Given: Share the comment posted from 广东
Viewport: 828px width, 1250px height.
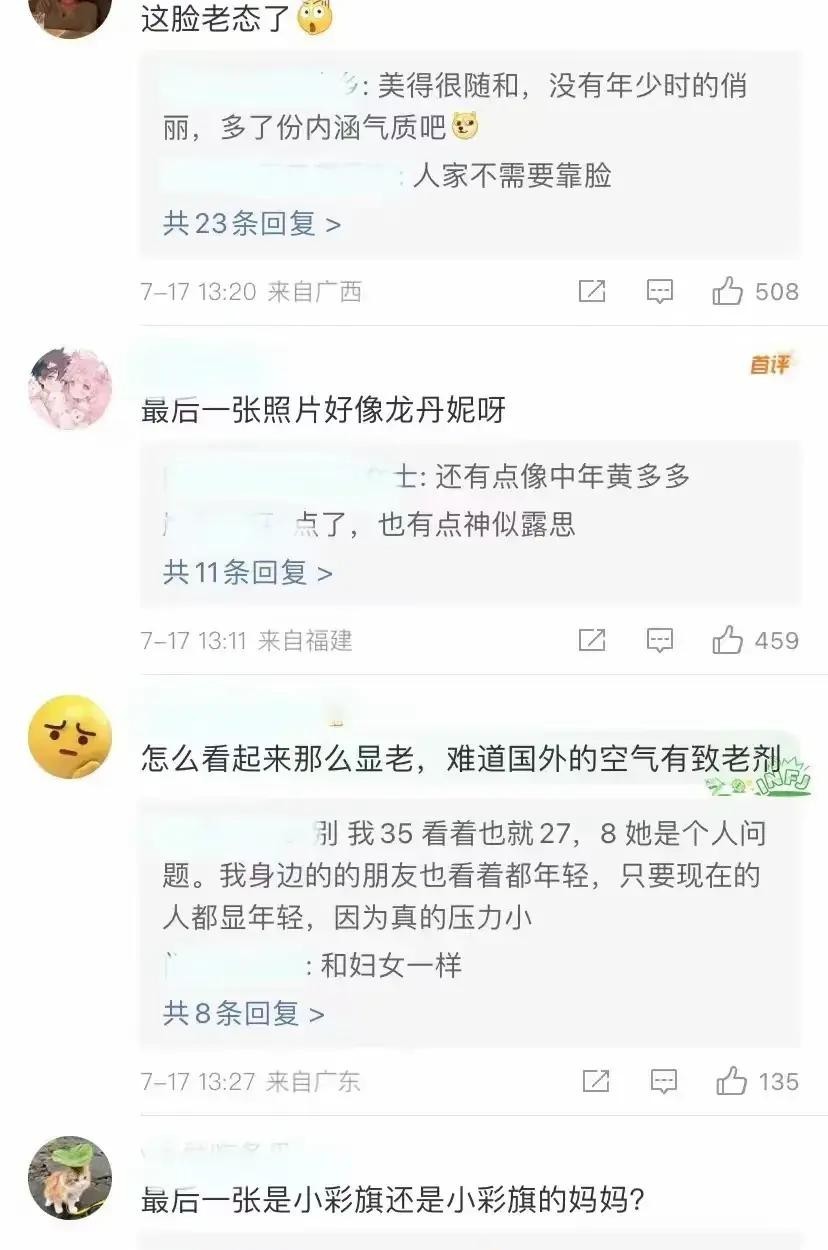Looking at the screenshot, I should (596, 1081).
